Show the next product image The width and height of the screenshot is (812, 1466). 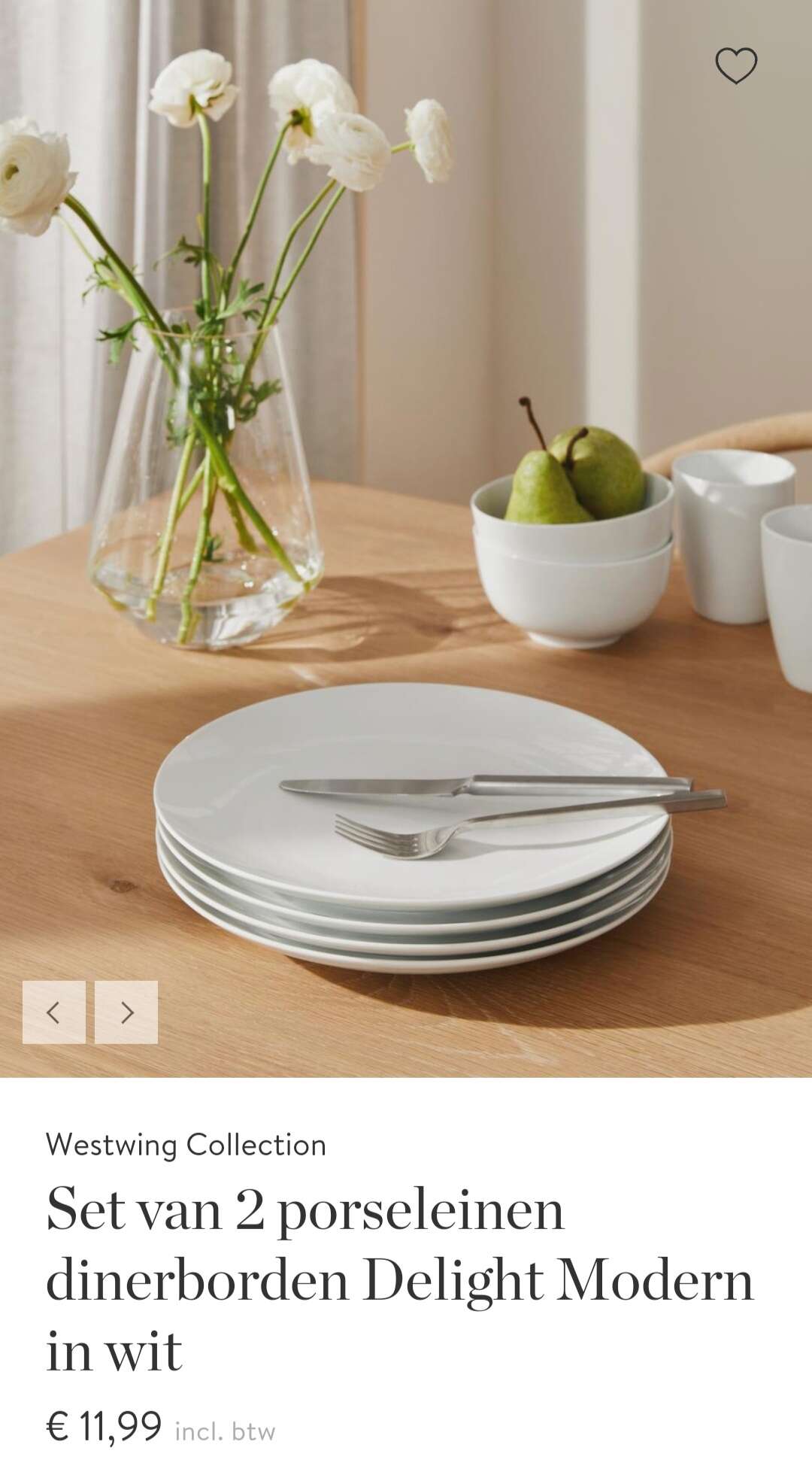point(126,1012)
